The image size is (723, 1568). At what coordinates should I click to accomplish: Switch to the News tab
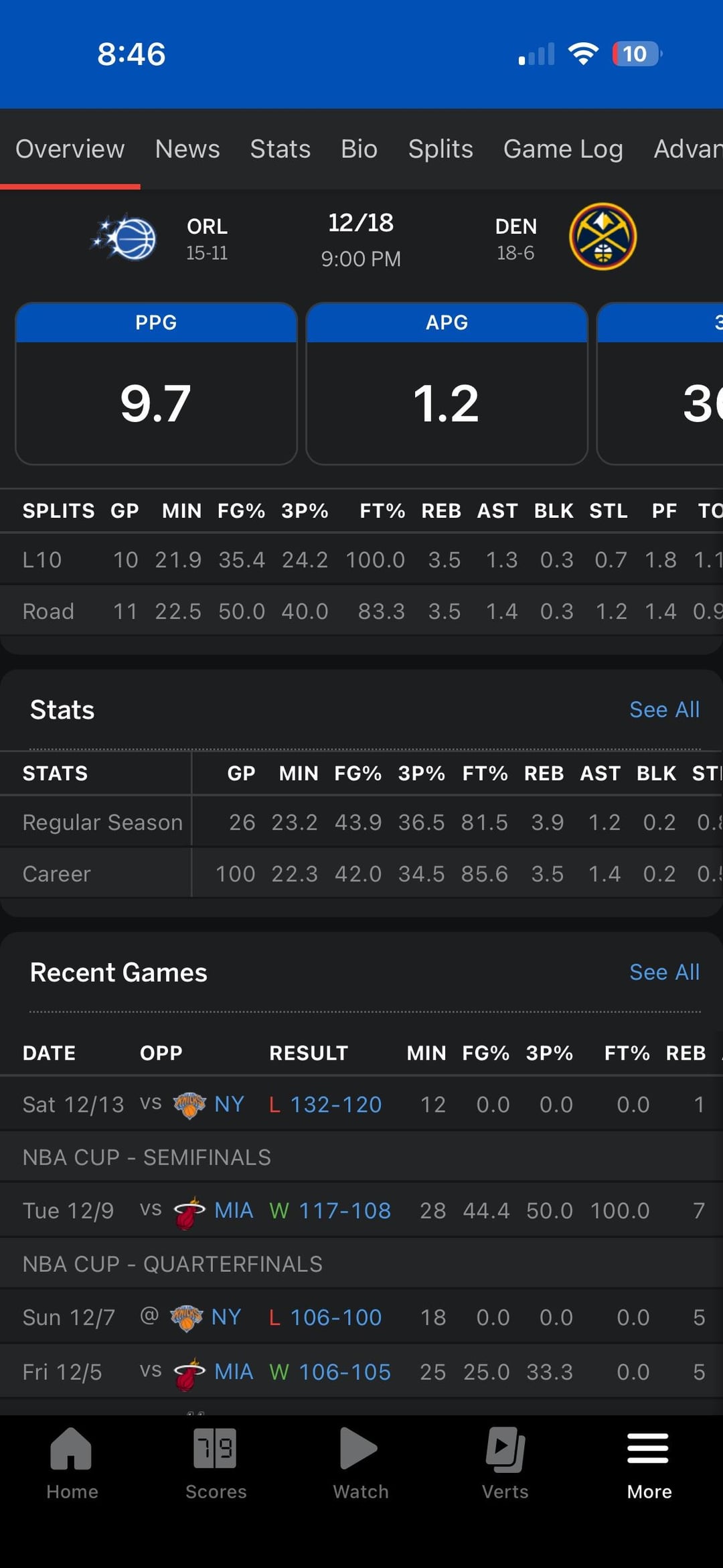(x=187, y=149)
